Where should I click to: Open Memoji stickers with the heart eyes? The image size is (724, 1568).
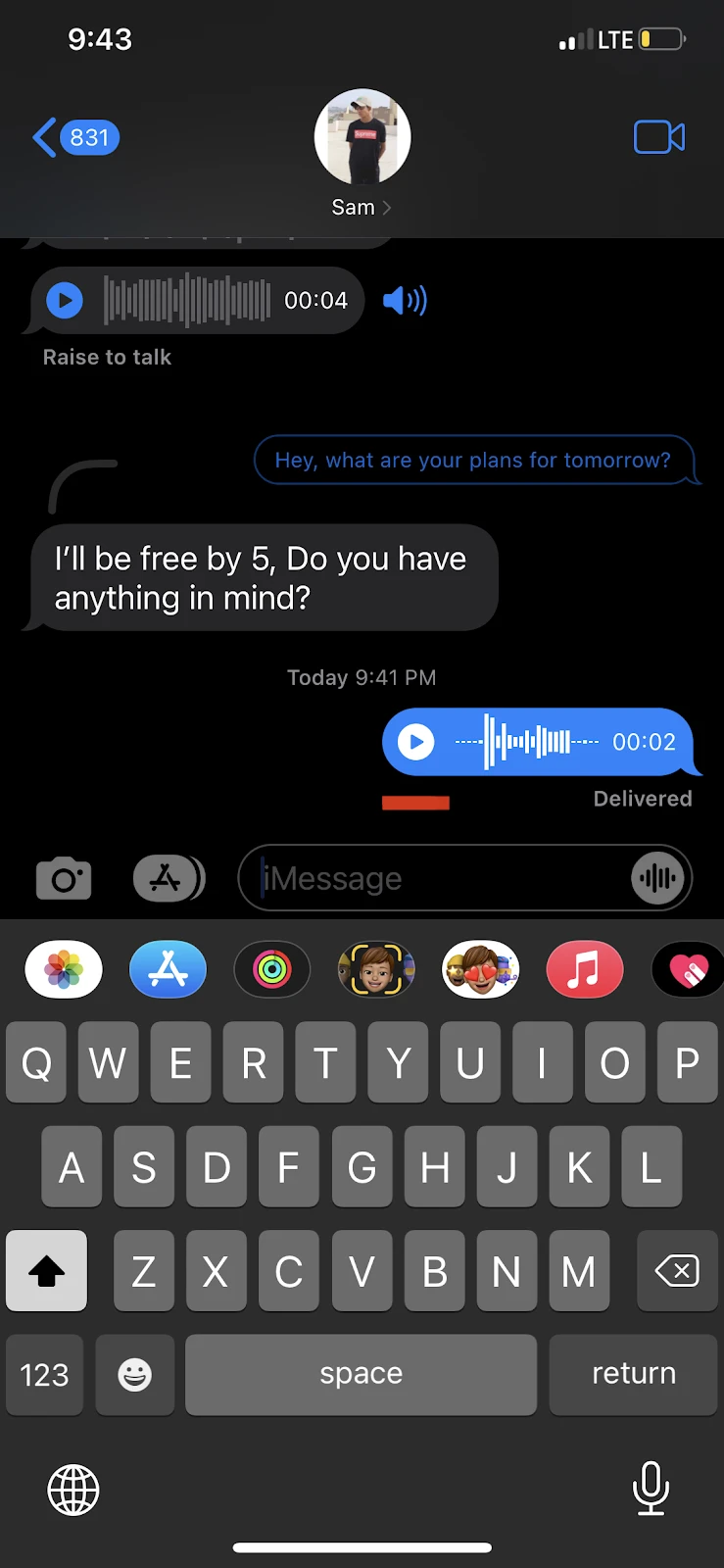(481, 970)
